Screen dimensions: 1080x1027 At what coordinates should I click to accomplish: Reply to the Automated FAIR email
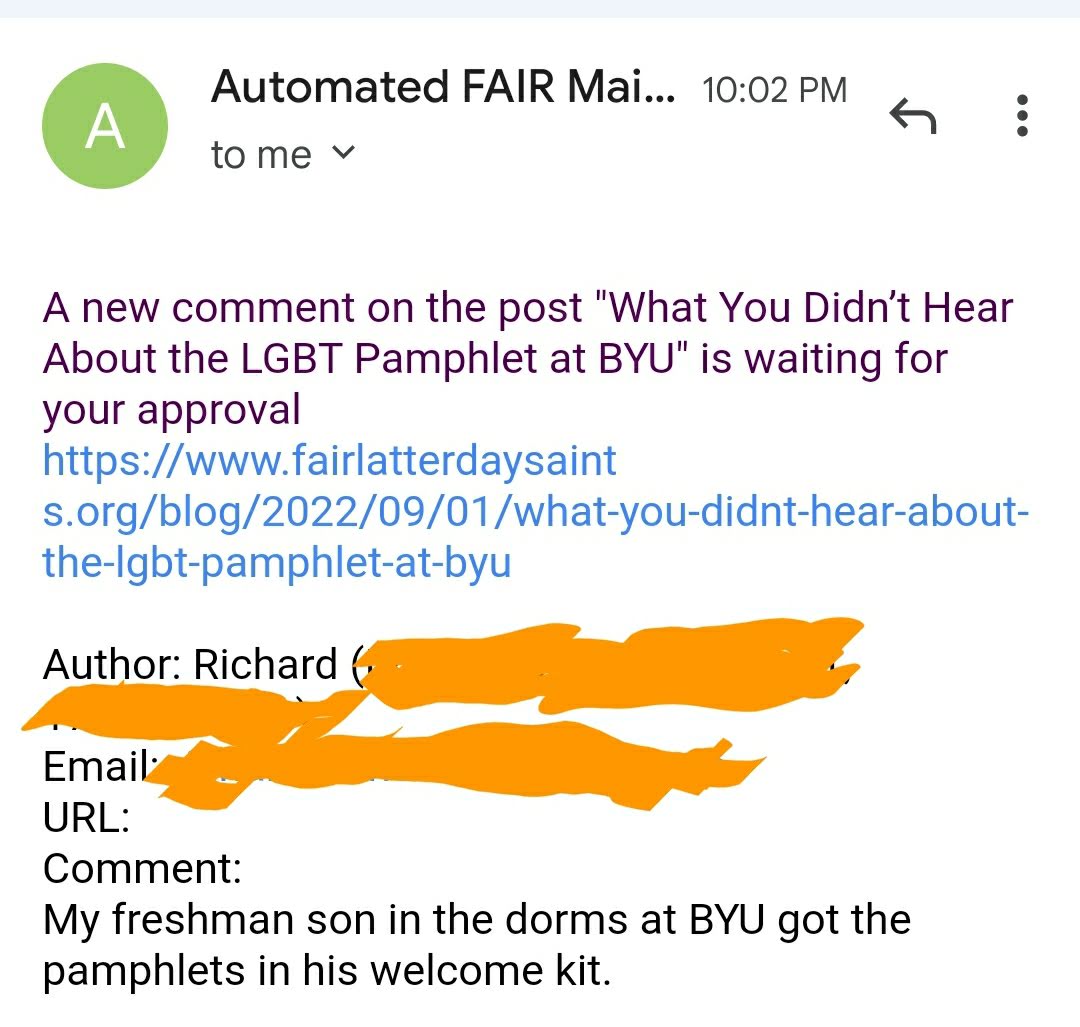pyautogui.click(x=912, y=118)
